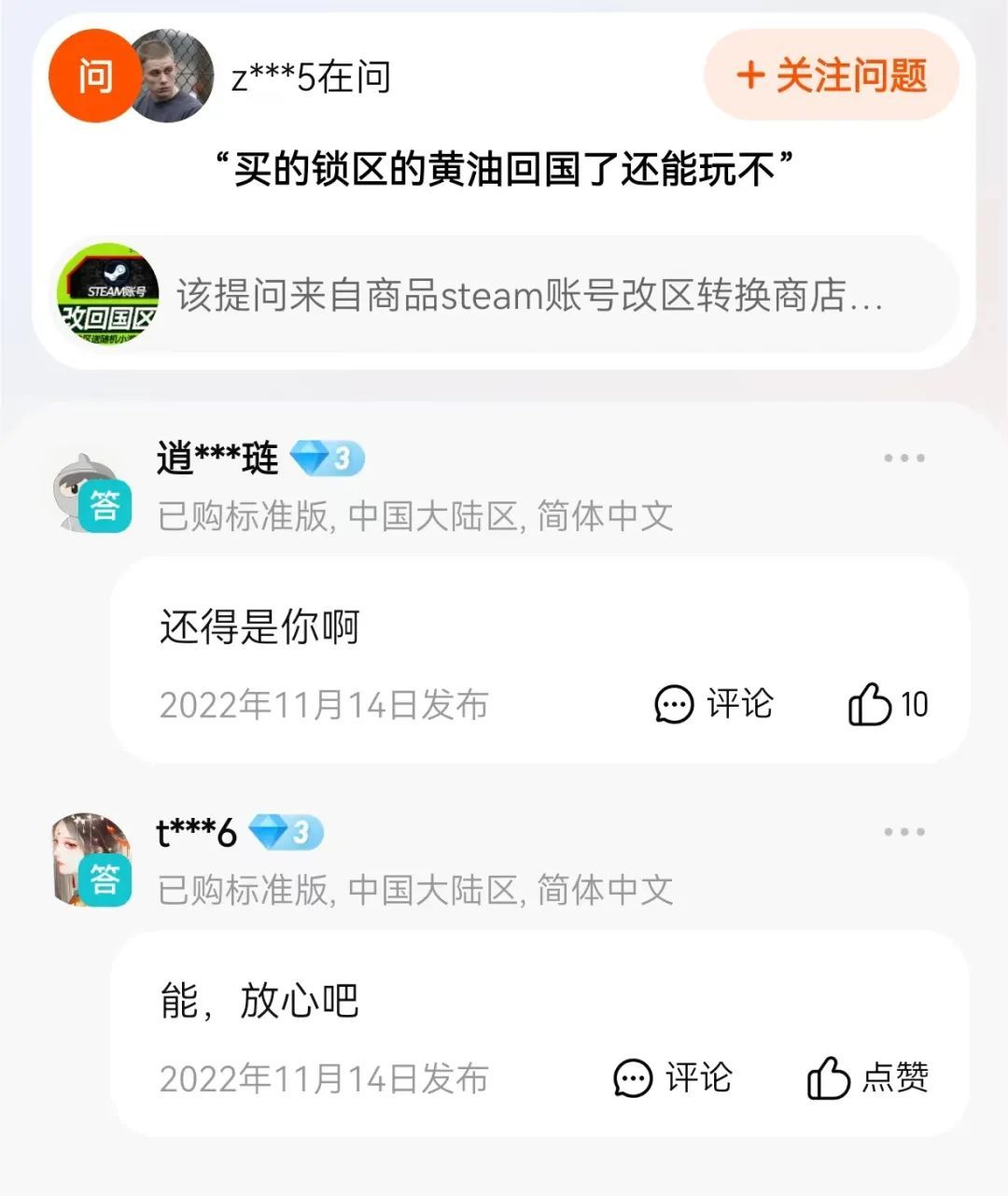Screen dimensions: 1008x1196
Task: Tap the comment bubble icon under t***6's reply
Action: click(x=632, y=1079)
